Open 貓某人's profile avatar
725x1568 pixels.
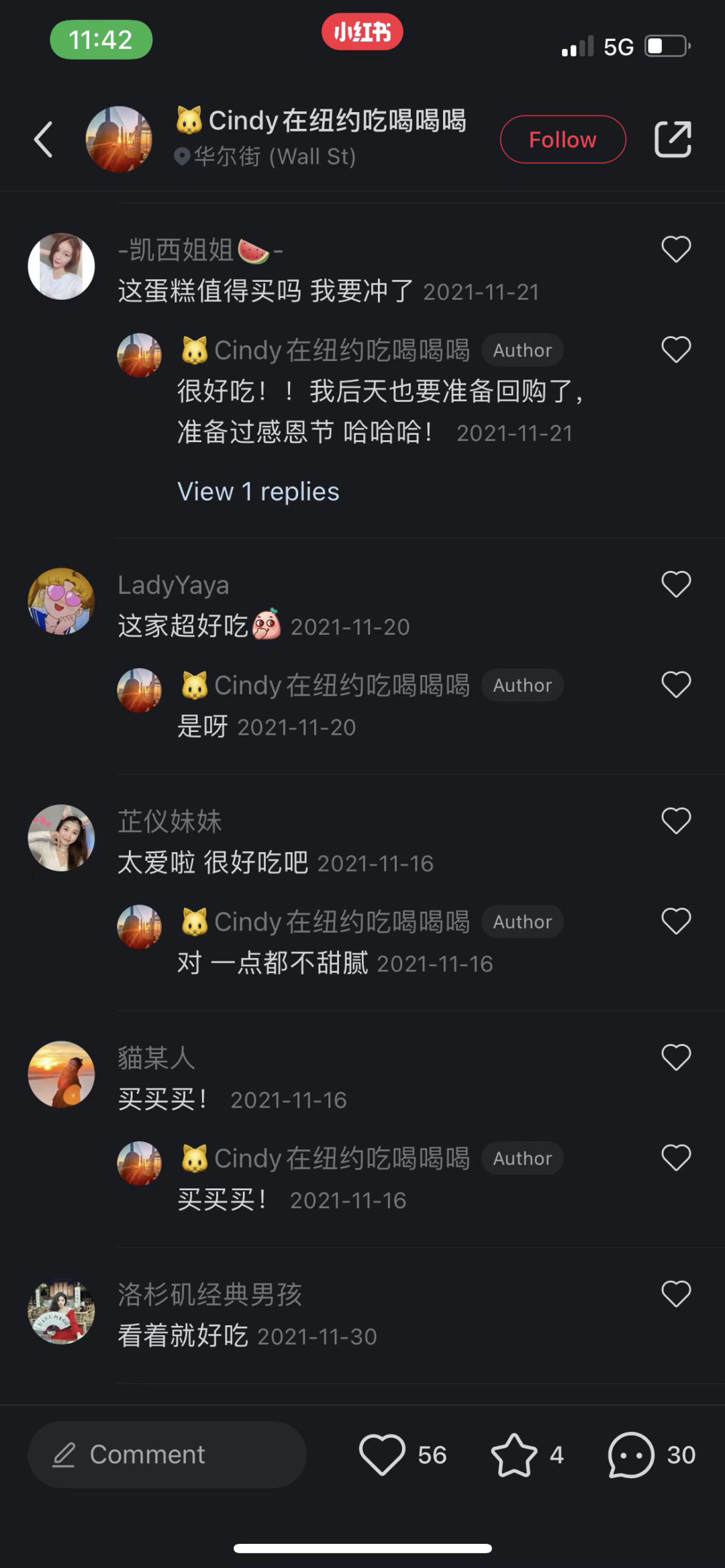pyautogui.click(x=61, y=1074)
